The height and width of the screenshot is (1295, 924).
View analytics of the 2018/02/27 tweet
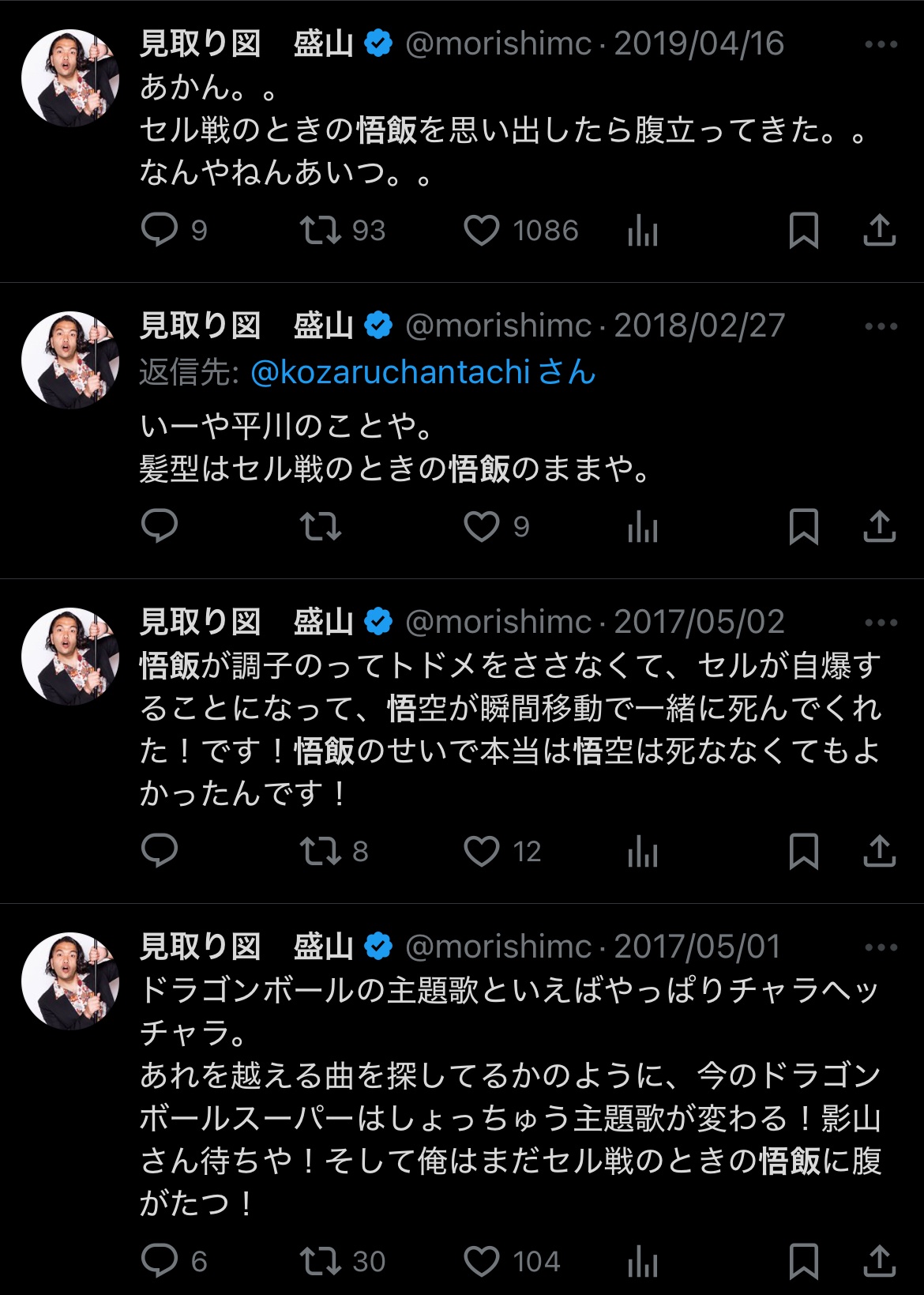[643, 527]
